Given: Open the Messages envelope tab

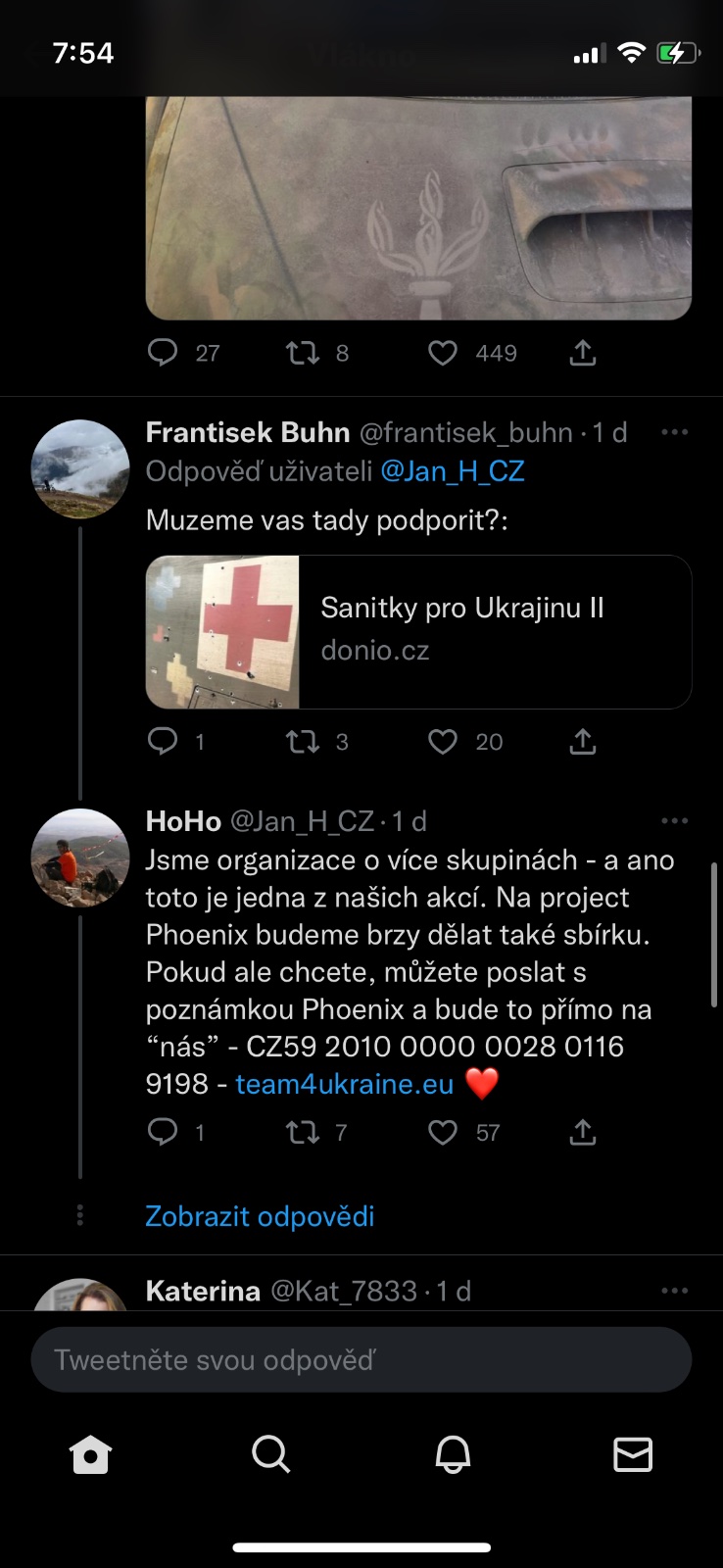Looking at the screenshot, I should [x=633, y=1455].
